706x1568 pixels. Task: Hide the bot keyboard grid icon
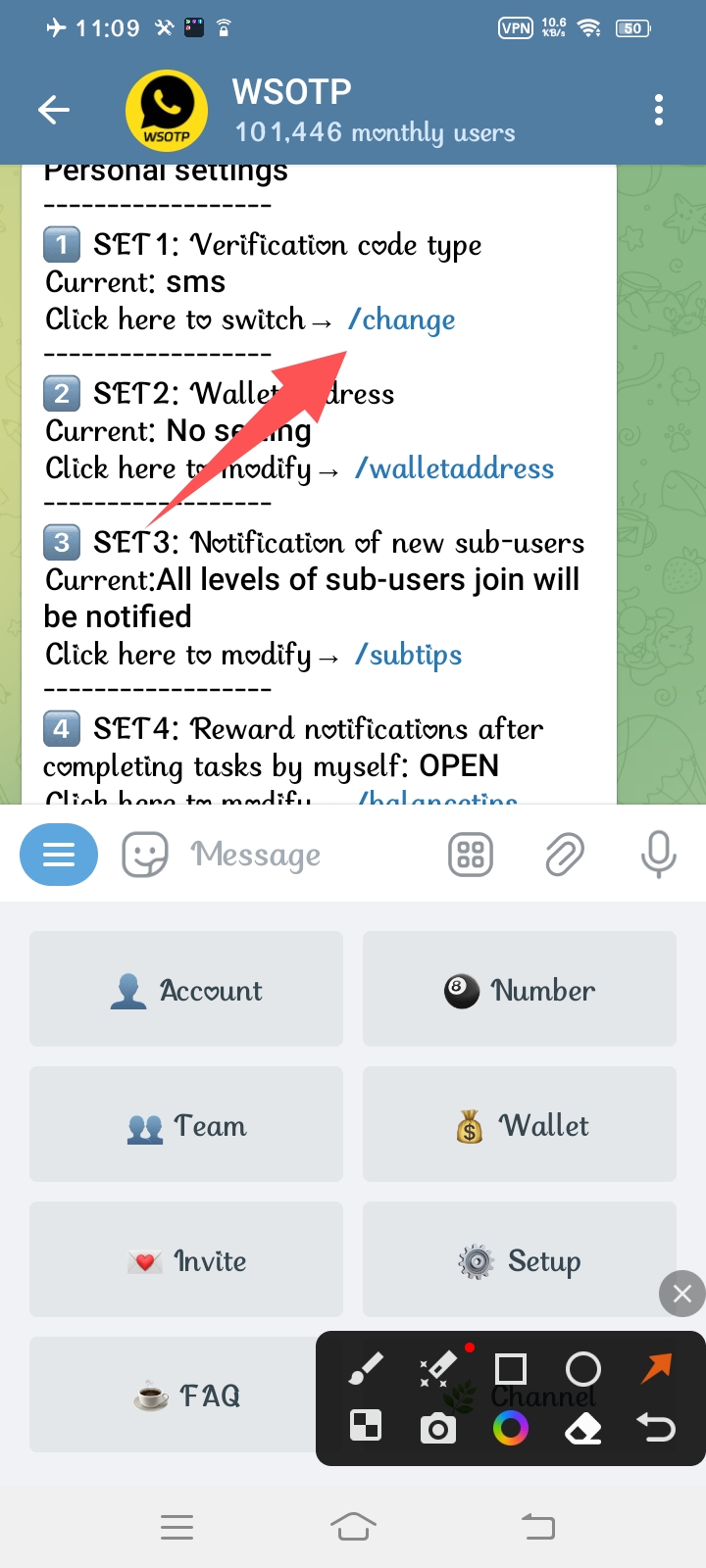point(471,855)
